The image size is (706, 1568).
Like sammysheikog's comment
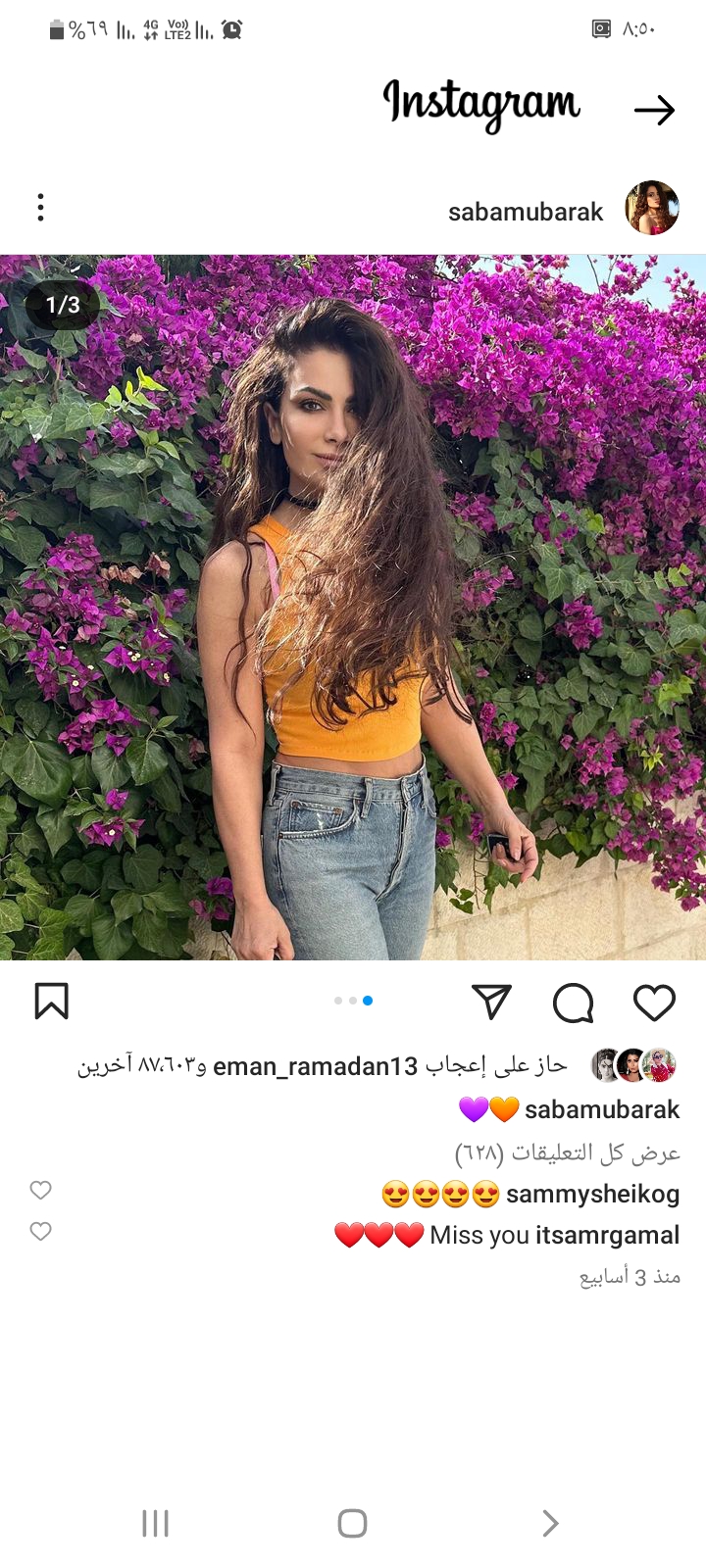pyautogui.click(x=40, y=1190)
